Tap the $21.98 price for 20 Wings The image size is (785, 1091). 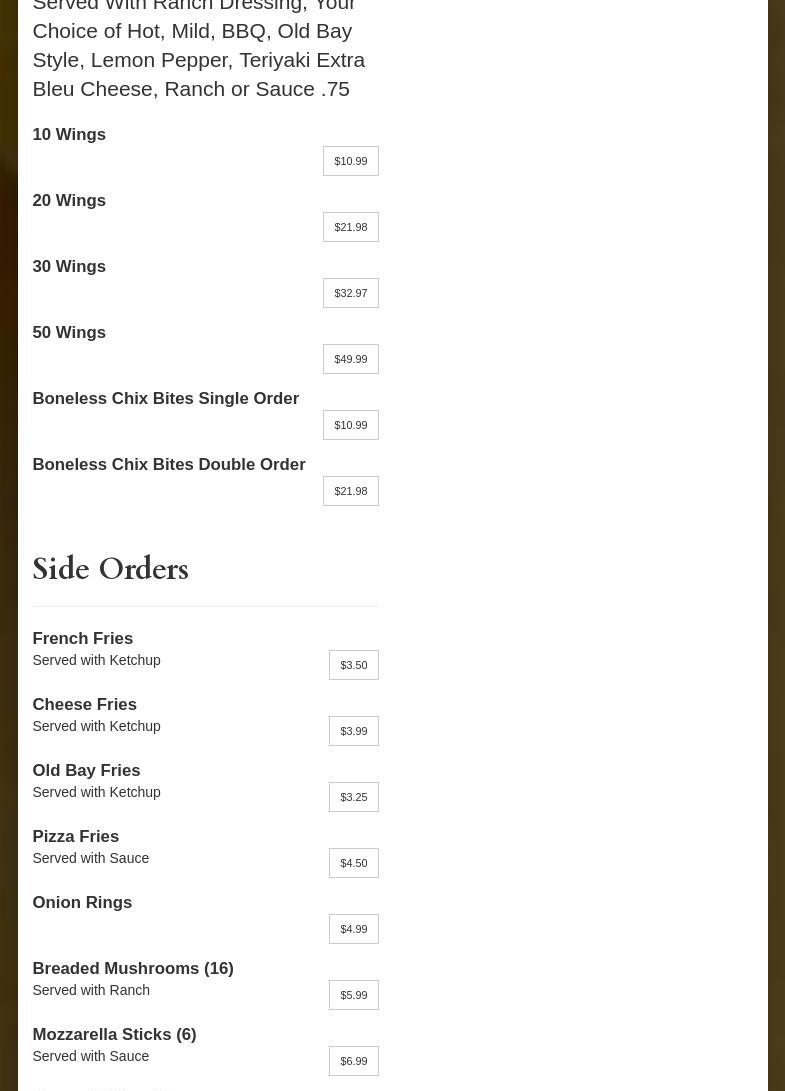(350, 227)
